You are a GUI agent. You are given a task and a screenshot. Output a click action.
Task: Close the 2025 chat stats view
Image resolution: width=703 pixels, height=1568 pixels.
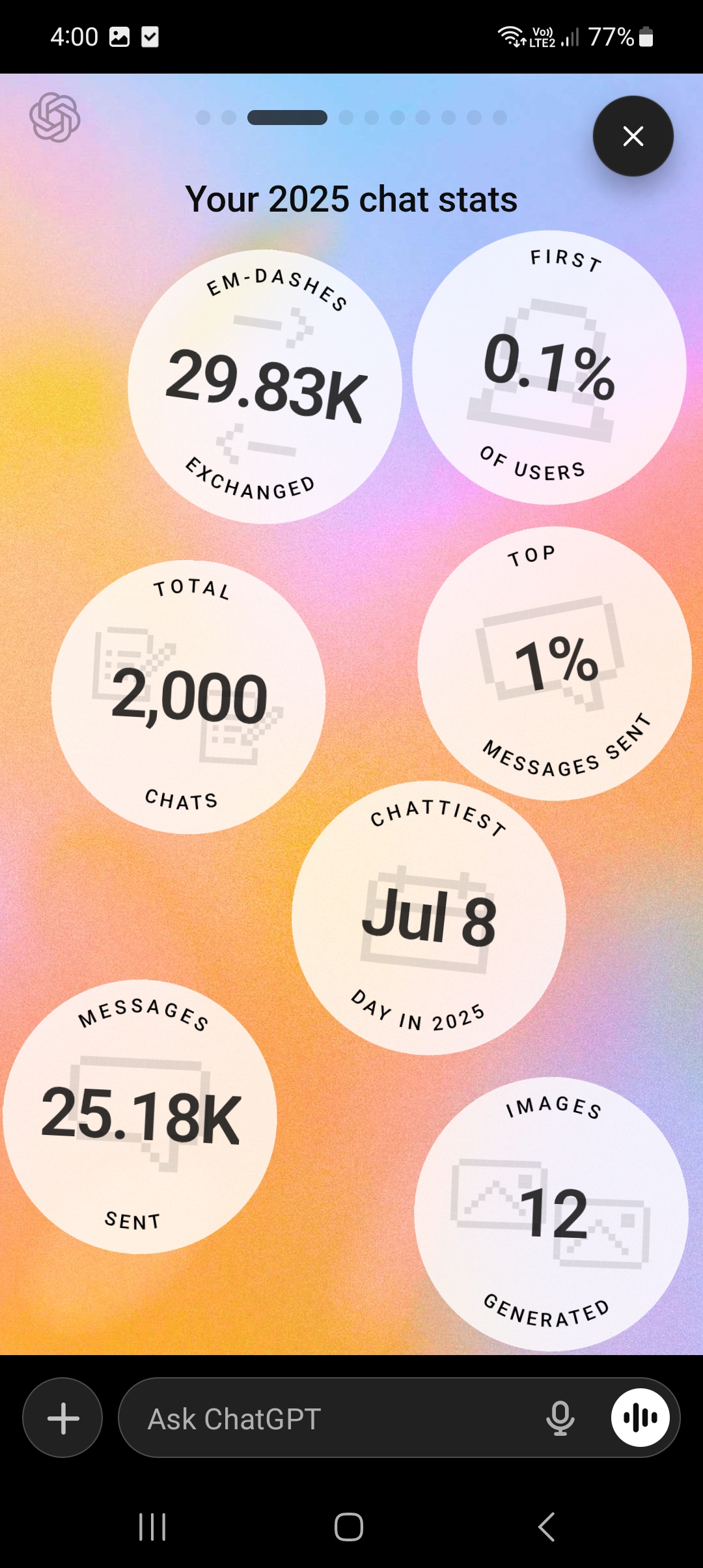[633, 136]
